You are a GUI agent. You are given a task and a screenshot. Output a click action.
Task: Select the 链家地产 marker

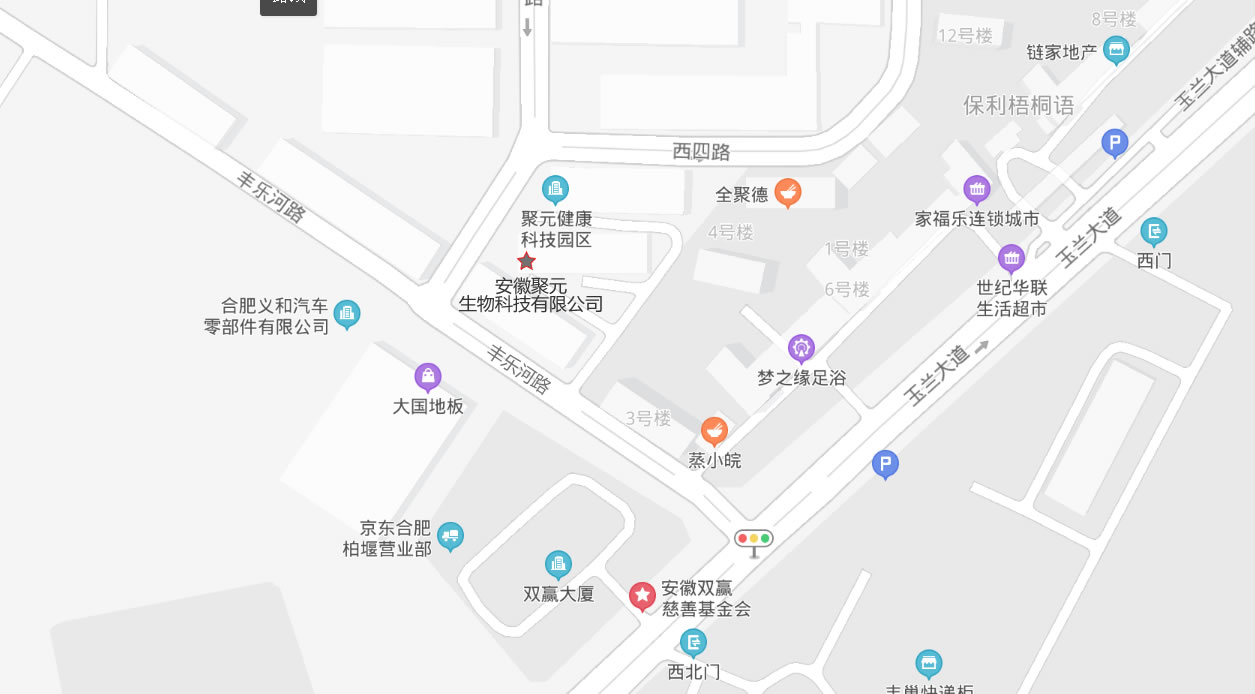[x=1116, y=50]
